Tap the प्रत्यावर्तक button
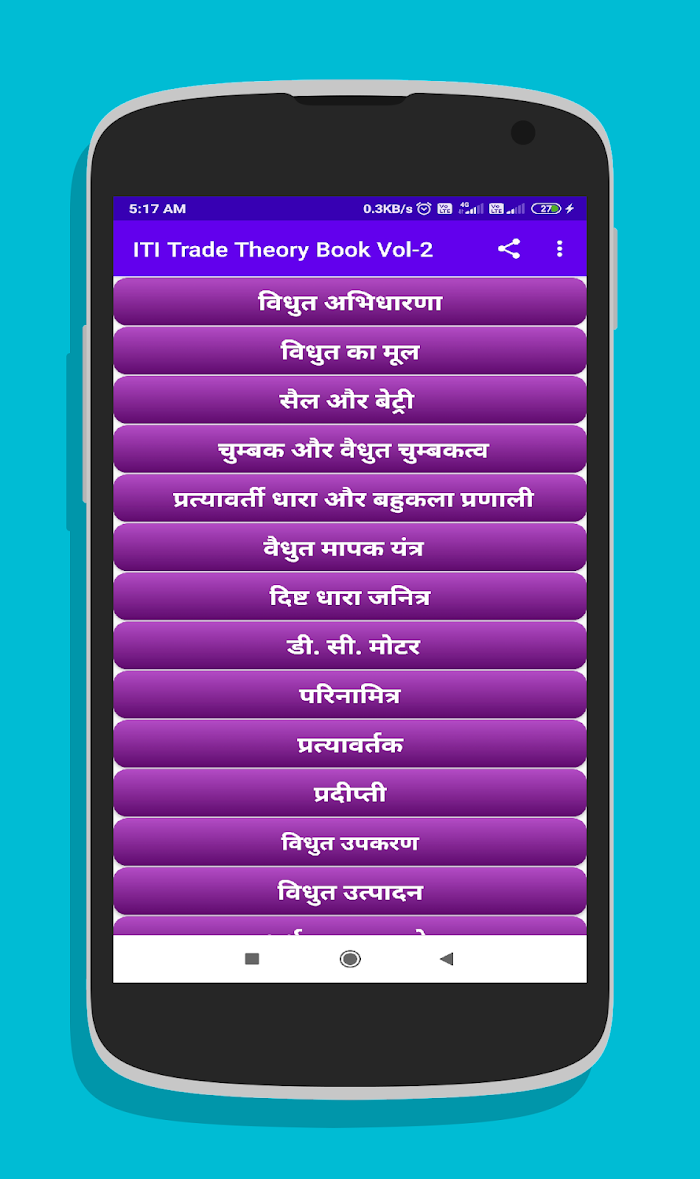 (350, 744)
